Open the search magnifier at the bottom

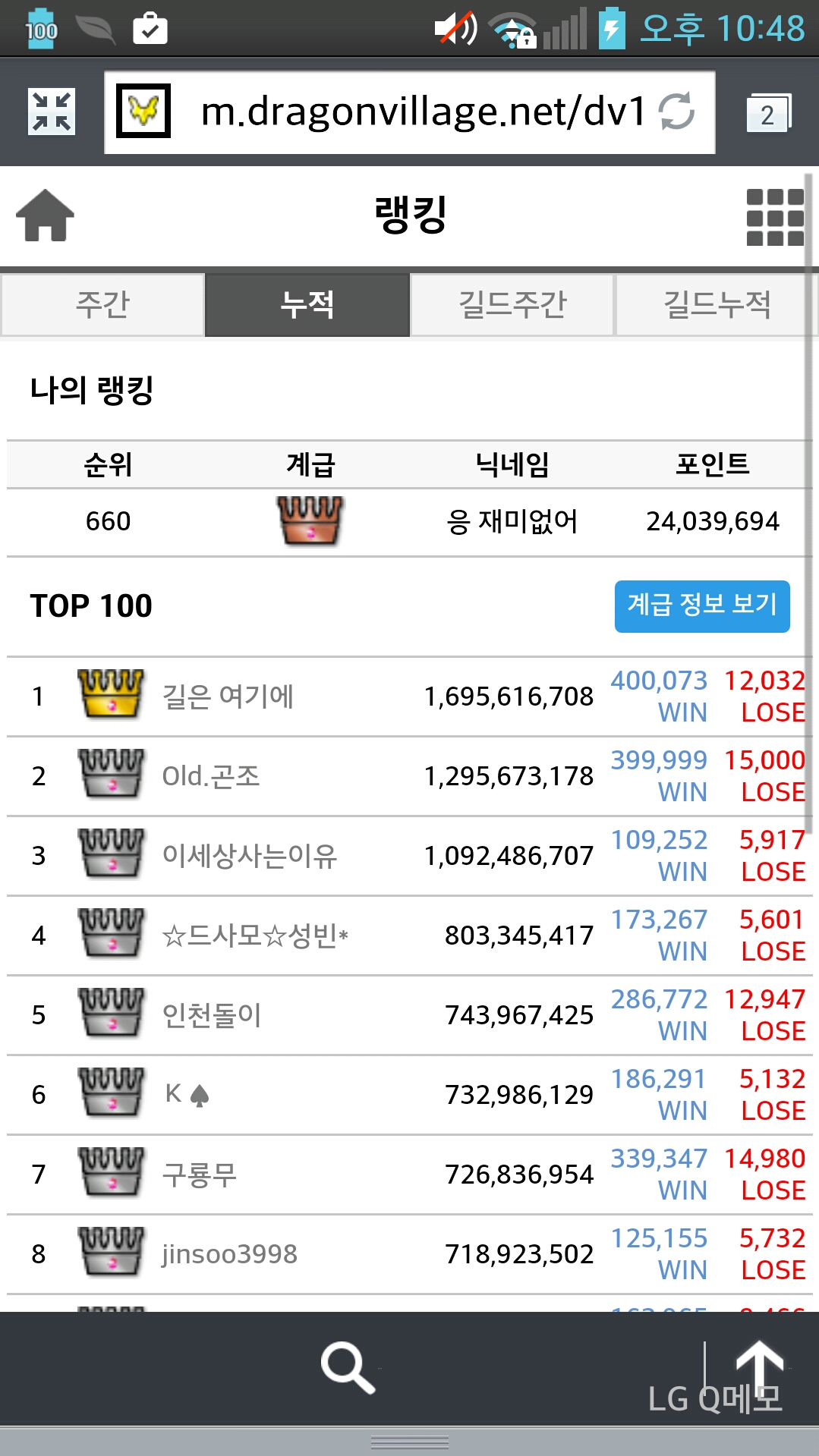[348, 1368]
